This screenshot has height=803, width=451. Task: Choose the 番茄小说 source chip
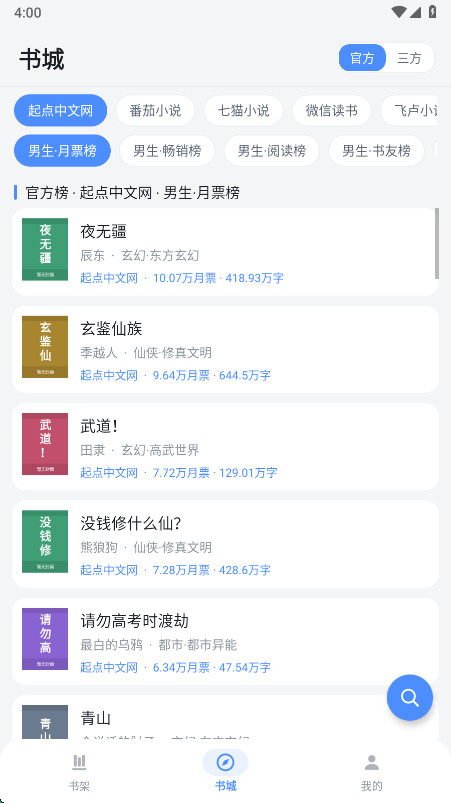[155, 110]
